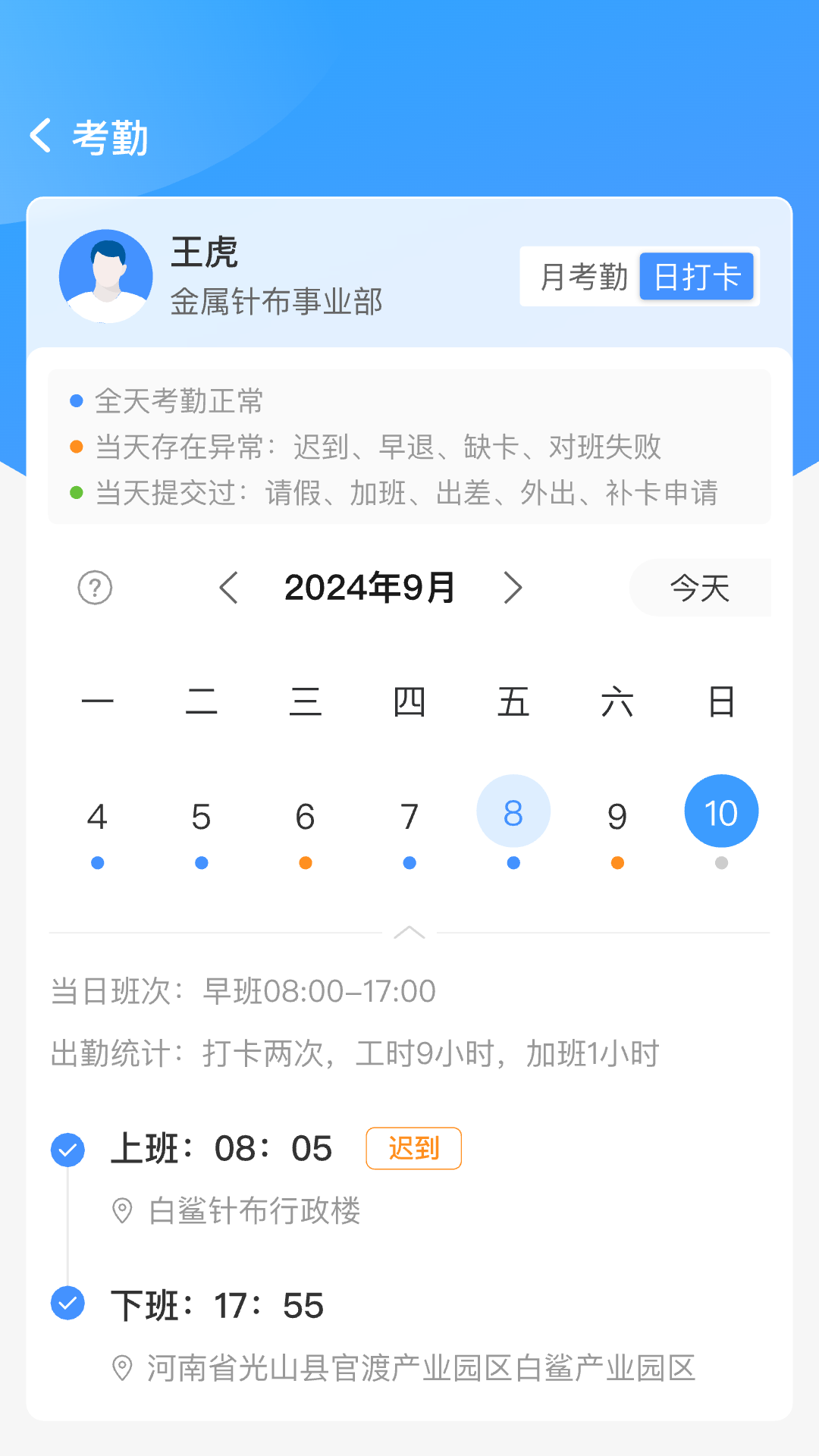Viewport: 819px width, 1456px height.
Task: Click the 2024年9月 month label
Action: point(371,587)
